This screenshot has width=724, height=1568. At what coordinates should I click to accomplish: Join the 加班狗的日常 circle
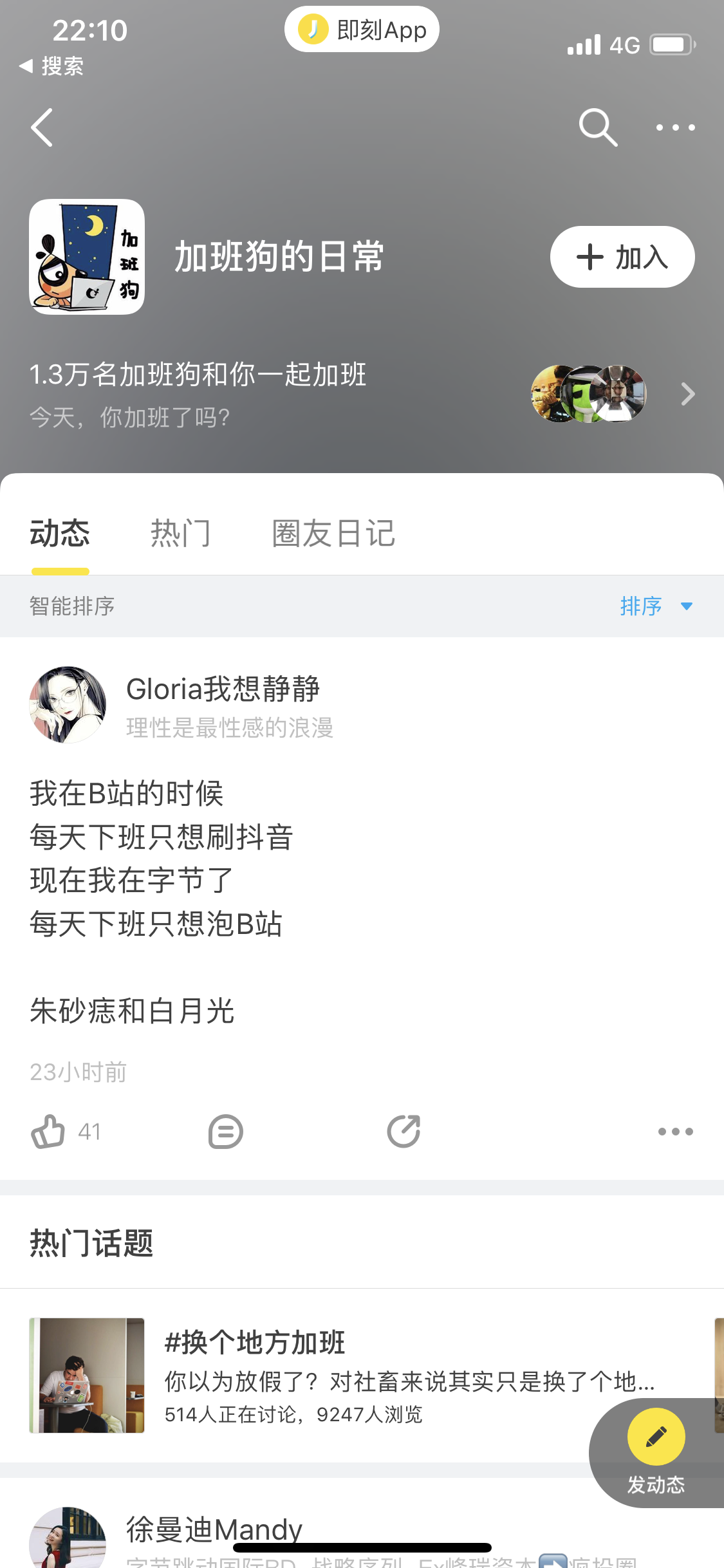622,257
